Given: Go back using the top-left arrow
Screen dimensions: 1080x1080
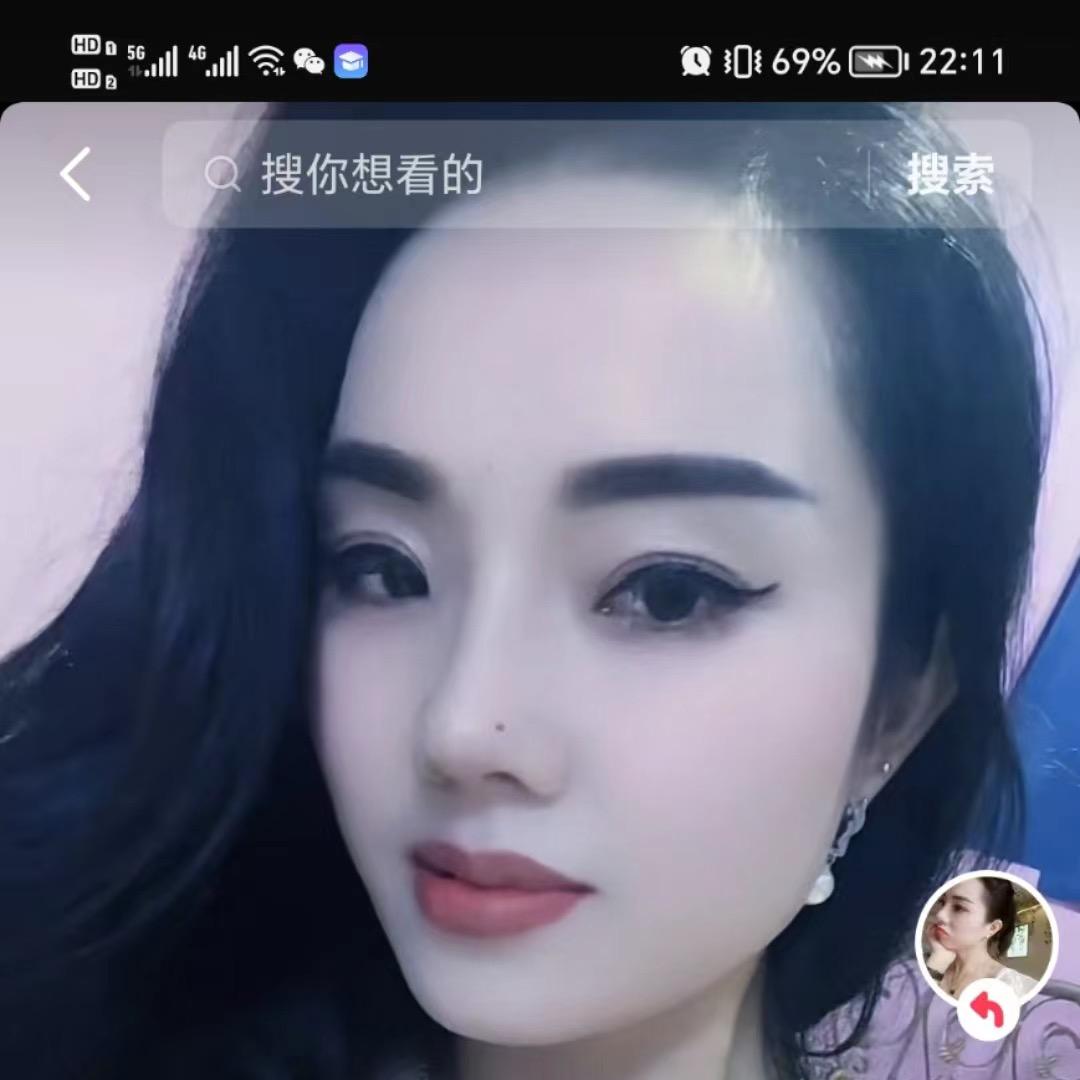Looking at the screenshot, I should (75, 175).
